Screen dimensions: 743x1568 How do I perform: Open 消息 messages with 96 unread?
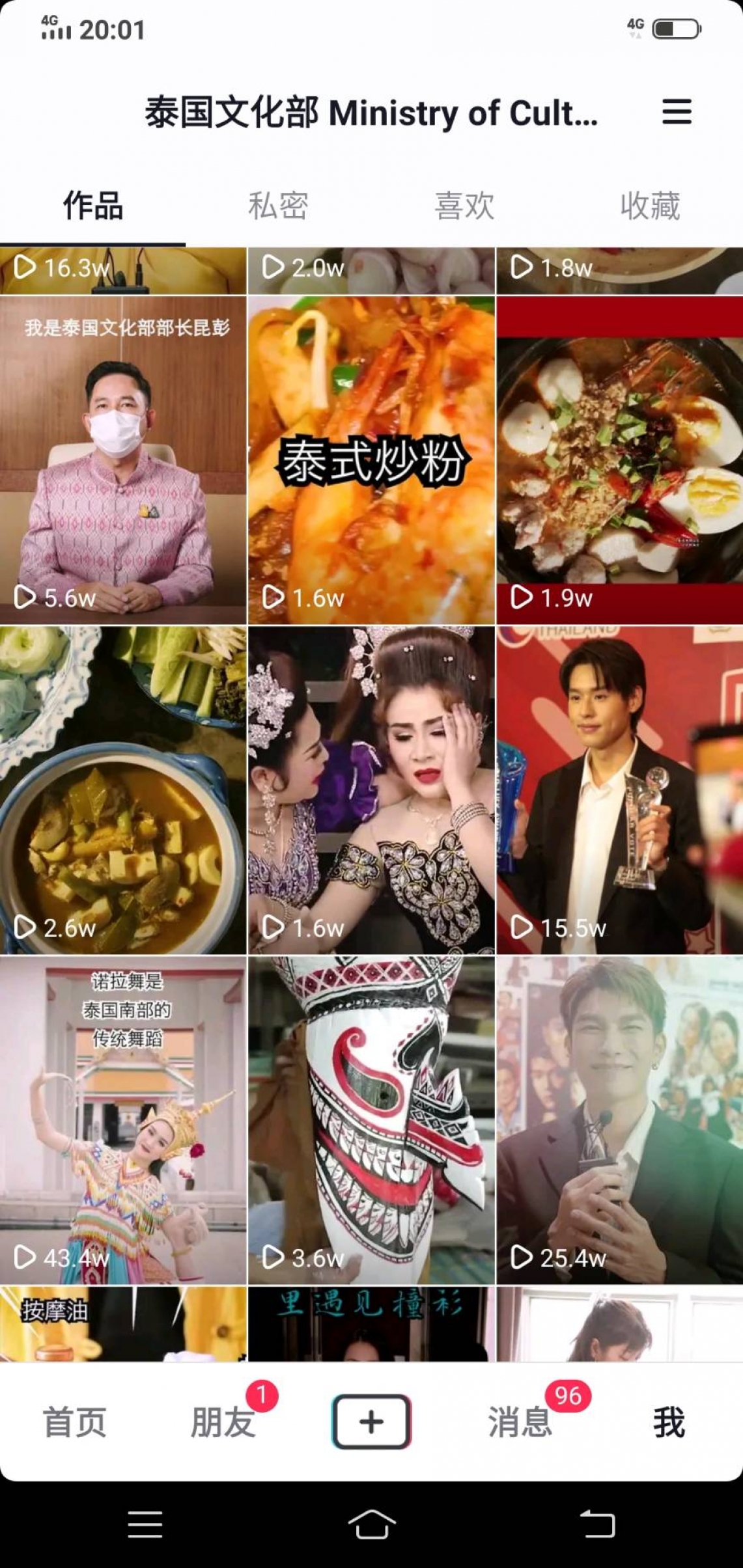520,1422
